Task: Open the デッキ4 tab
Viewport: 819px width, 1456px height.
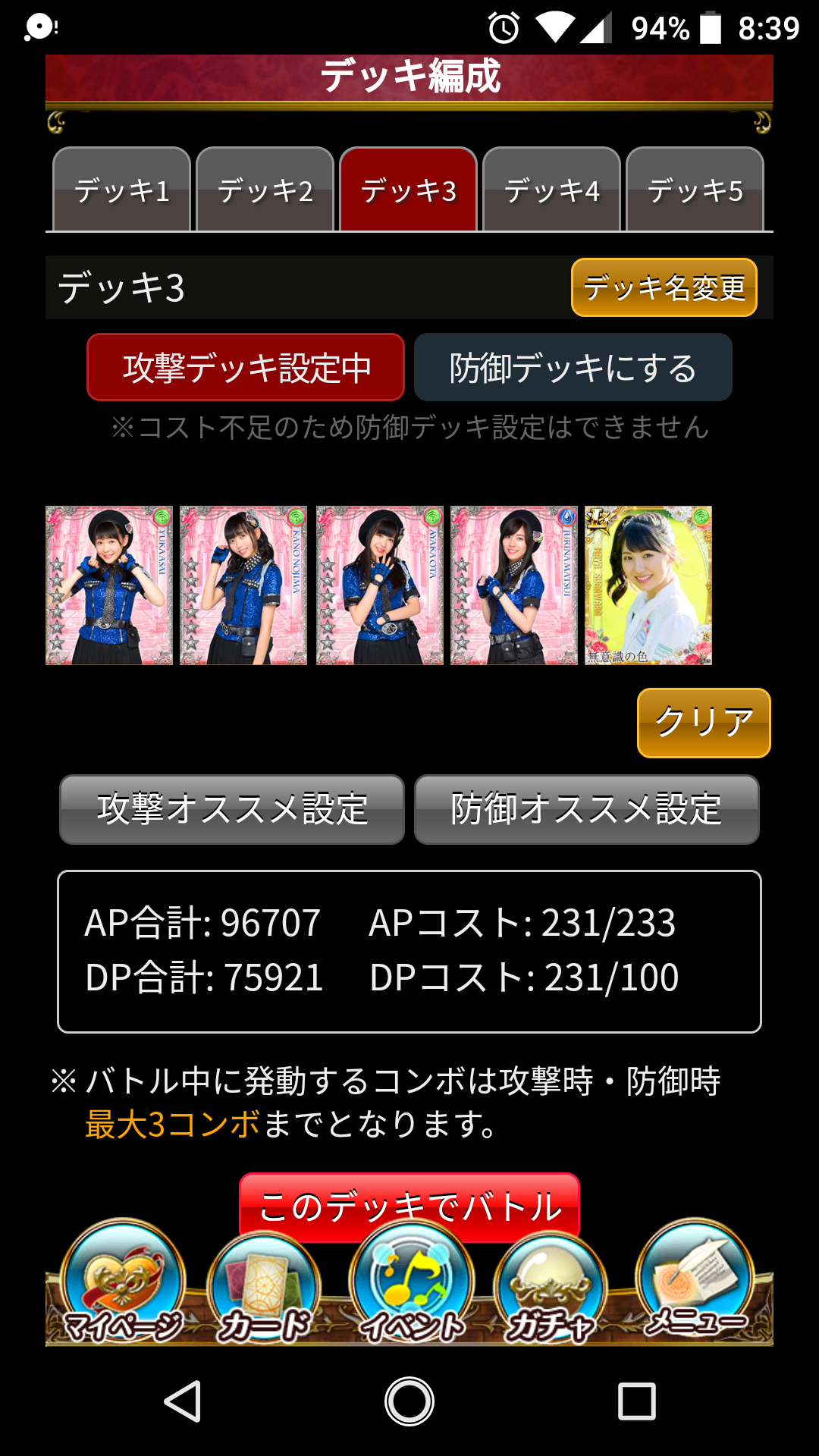Action: click(551, 190)
